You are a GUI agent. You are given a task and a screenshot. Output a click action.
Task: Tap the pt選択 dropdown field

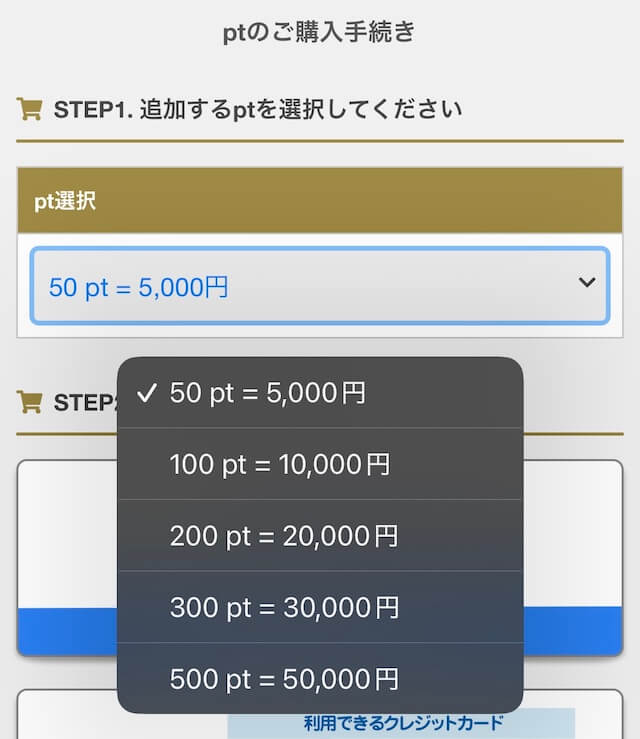[x=319, y=287]
